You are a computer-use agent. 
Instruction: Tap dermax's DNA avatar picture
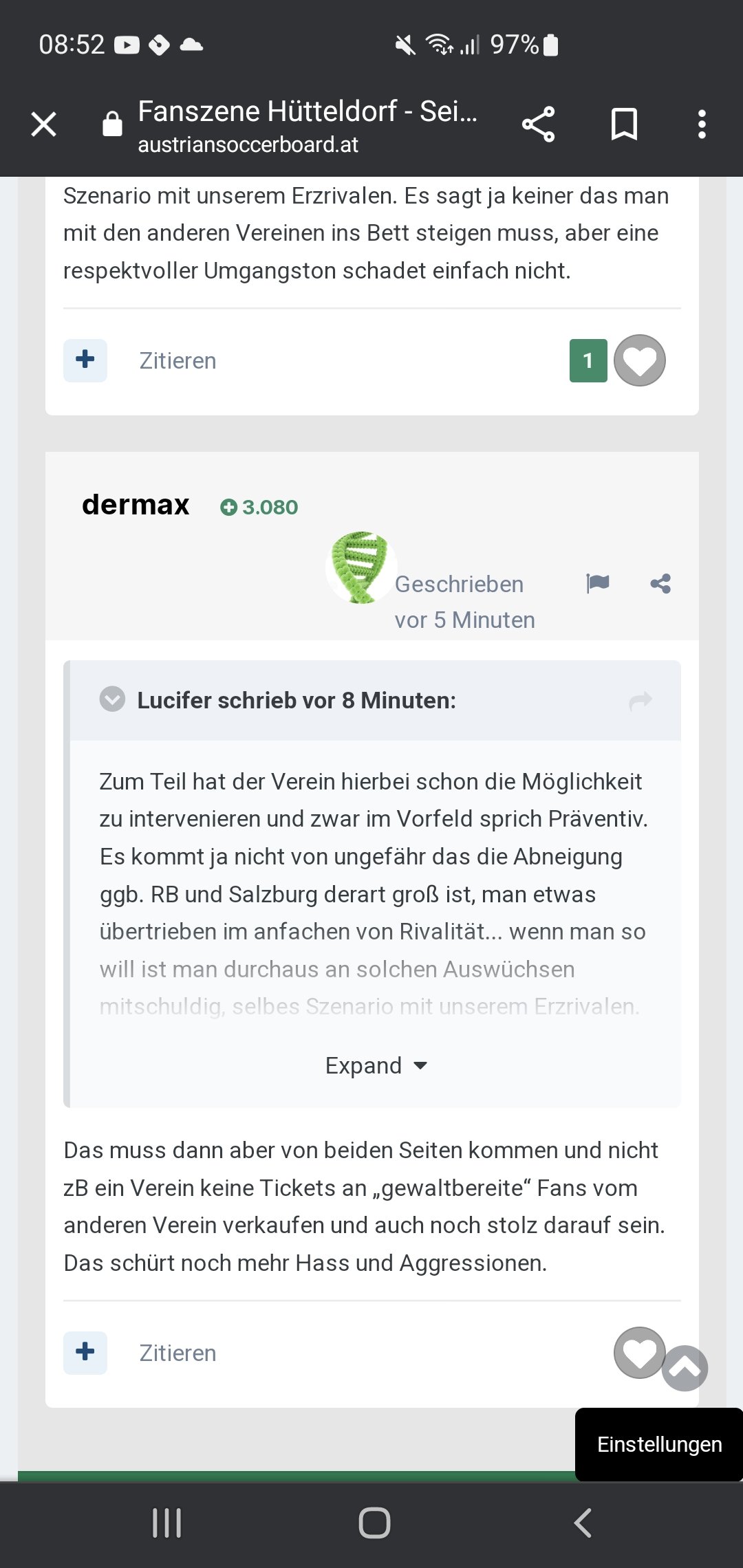(360, 568)
